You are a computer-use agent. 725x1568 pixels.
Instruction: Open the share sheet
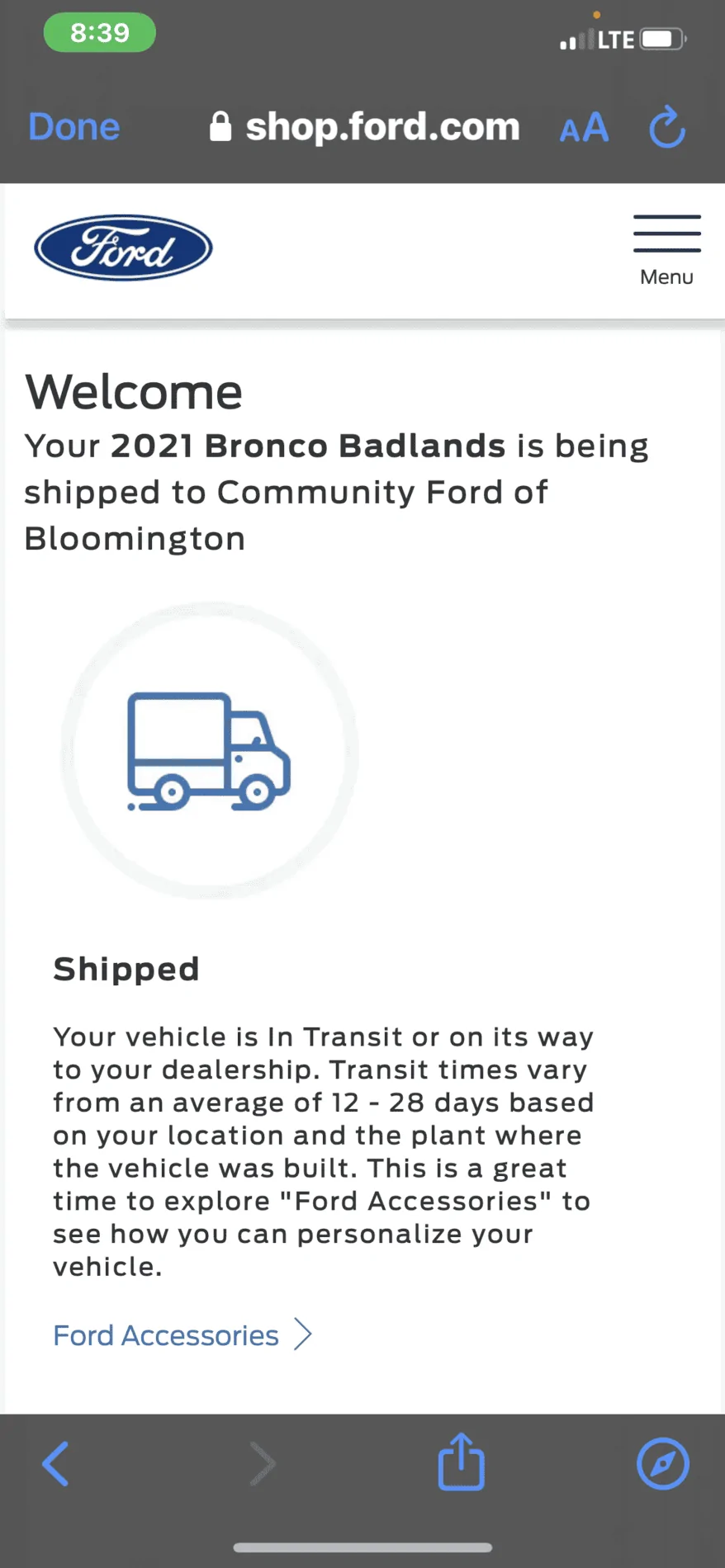pos(461,1462)
